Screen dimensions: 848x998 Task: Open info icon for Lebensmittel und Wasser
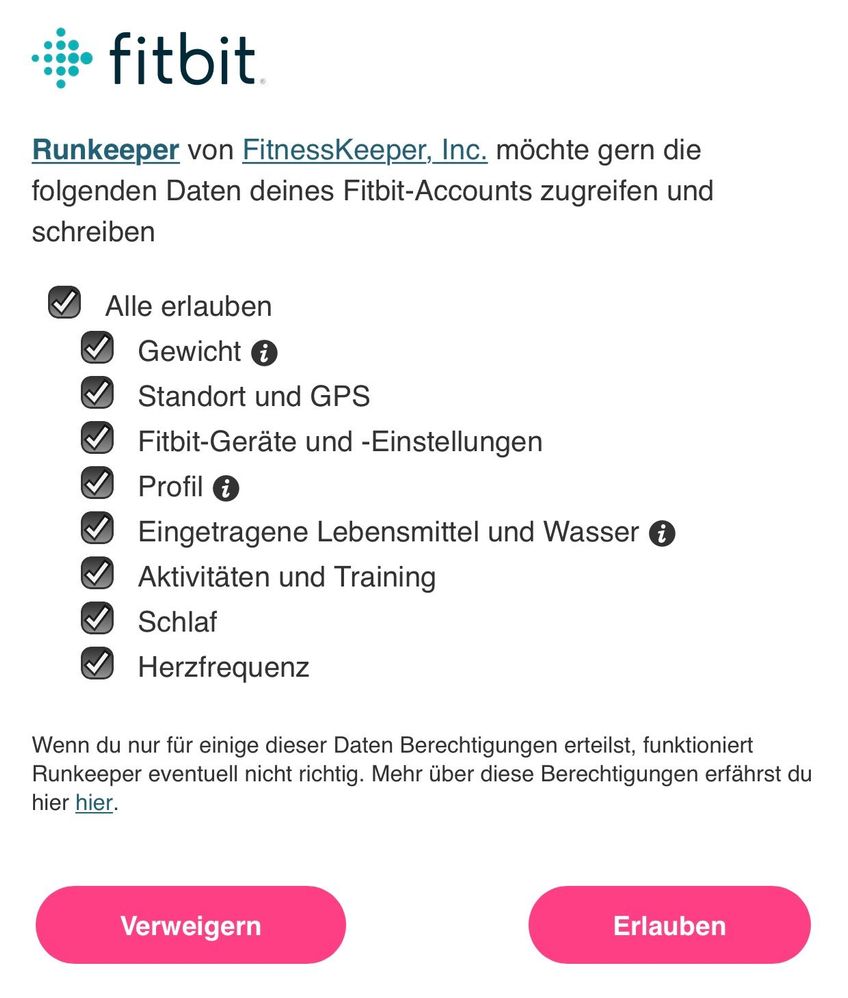662,533
